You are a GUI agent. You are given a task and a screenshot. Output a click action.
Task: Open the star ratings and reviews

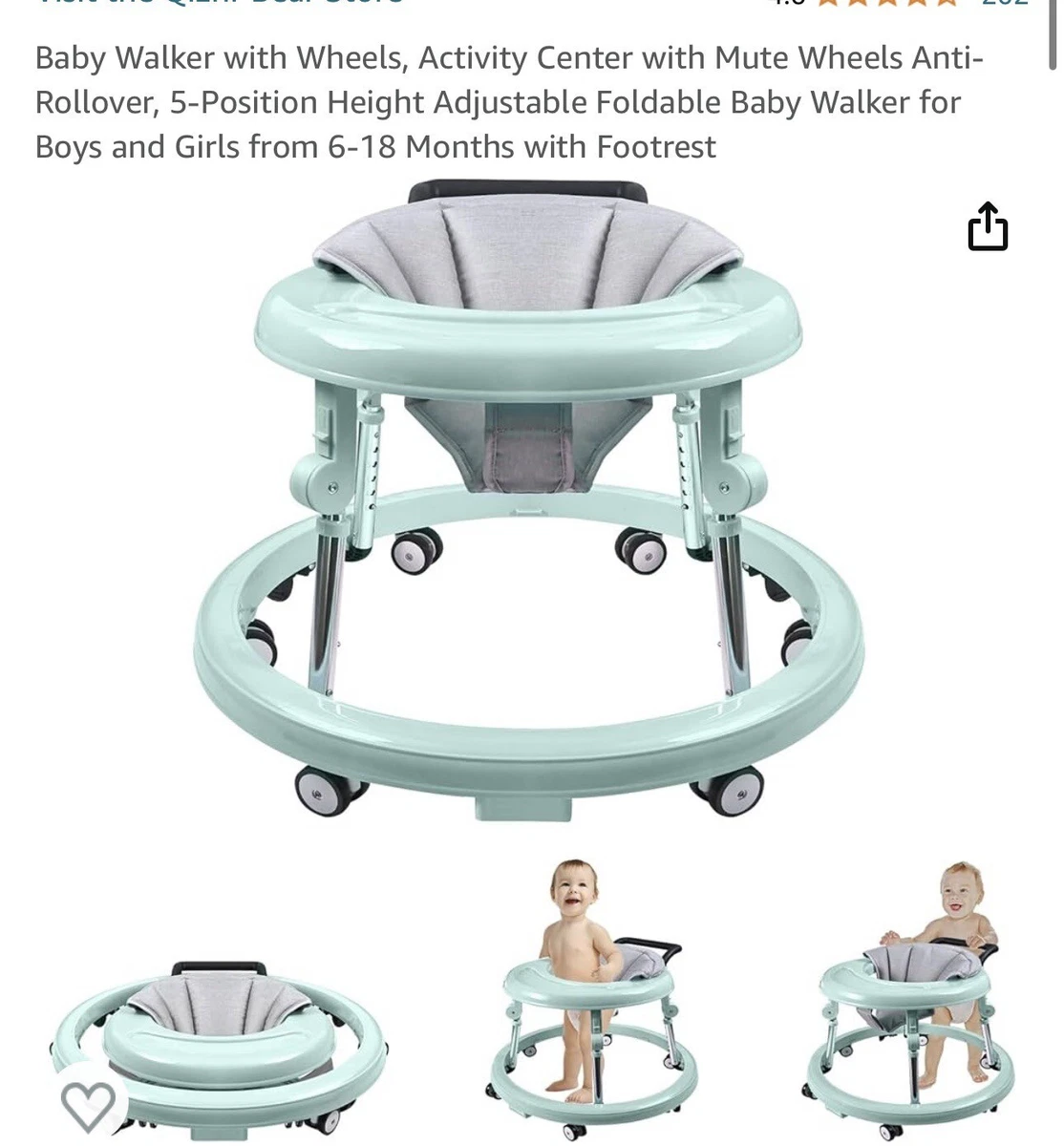[888, 3]
